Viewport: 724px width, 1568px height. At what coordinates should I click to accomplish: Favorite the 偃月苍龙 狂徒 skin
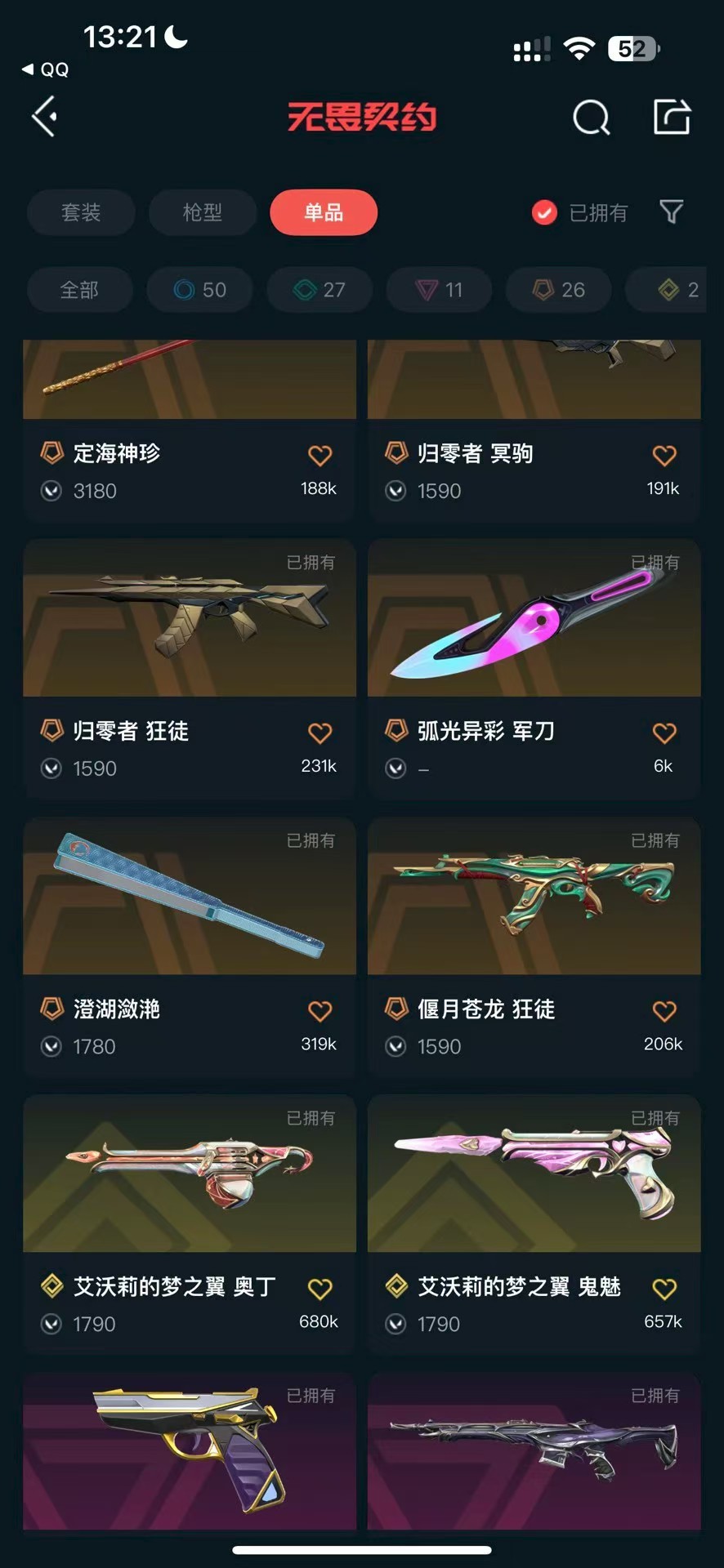(664, 1011)
